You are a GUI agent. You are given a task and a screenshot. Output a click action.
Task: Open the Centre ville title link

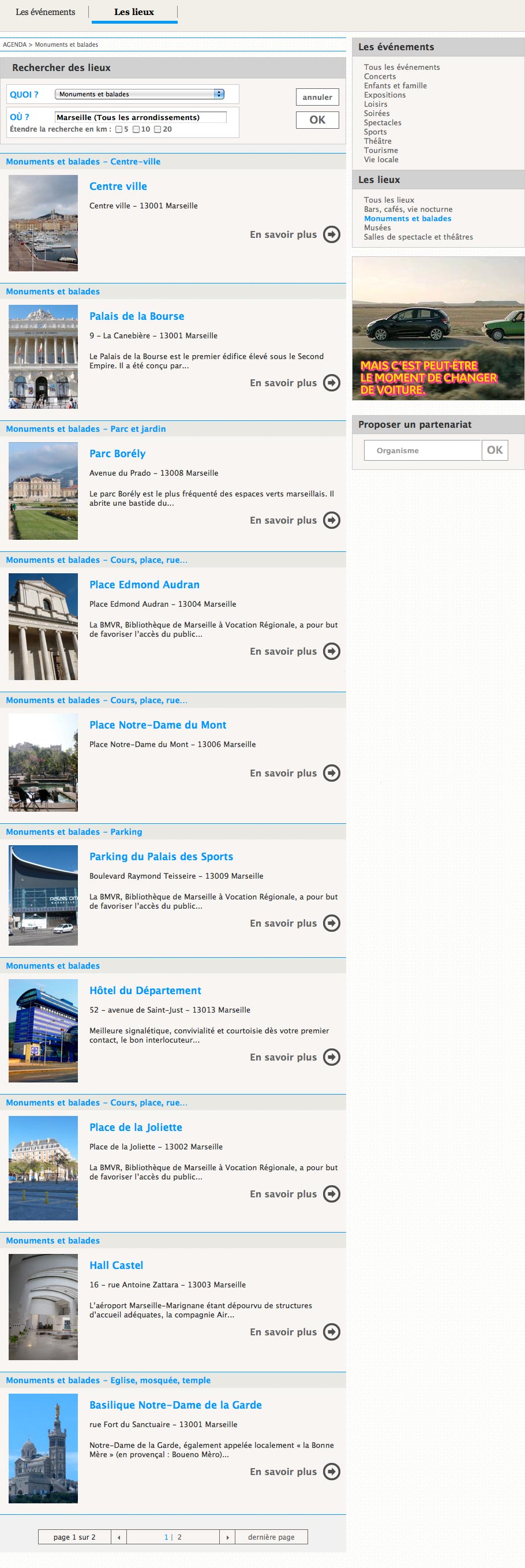118,187
